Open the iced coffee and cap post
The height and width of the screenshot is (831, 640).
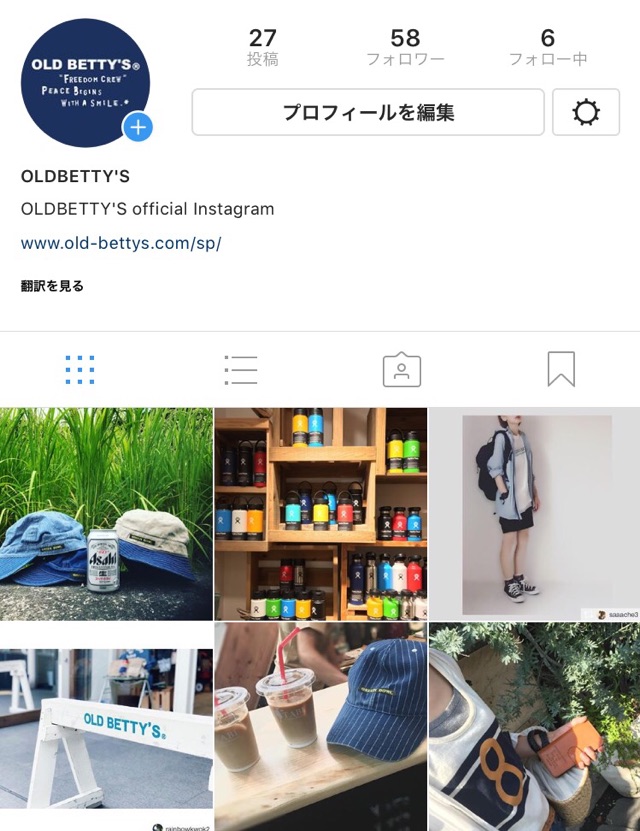(x=320, y=726)
